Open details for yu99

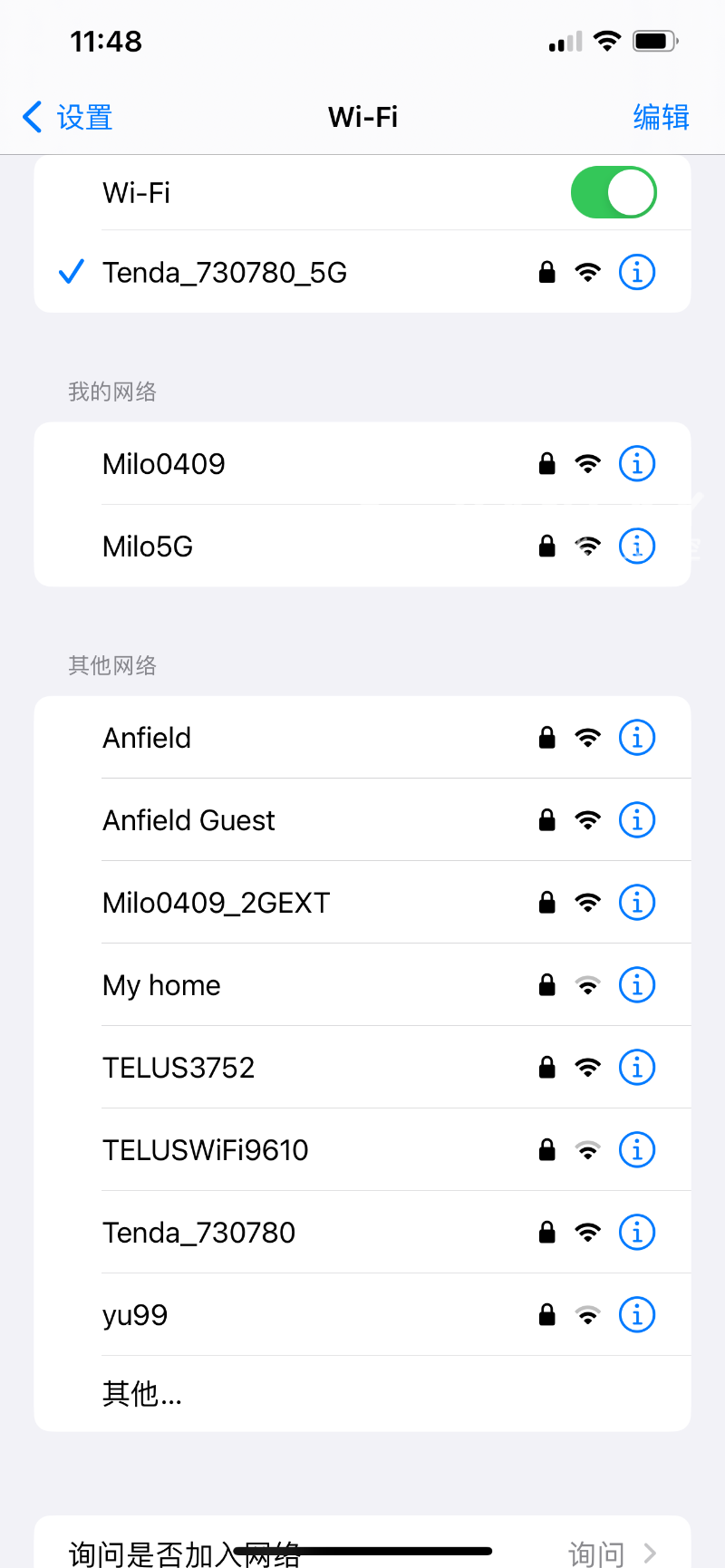click(x=637, y=1315)
